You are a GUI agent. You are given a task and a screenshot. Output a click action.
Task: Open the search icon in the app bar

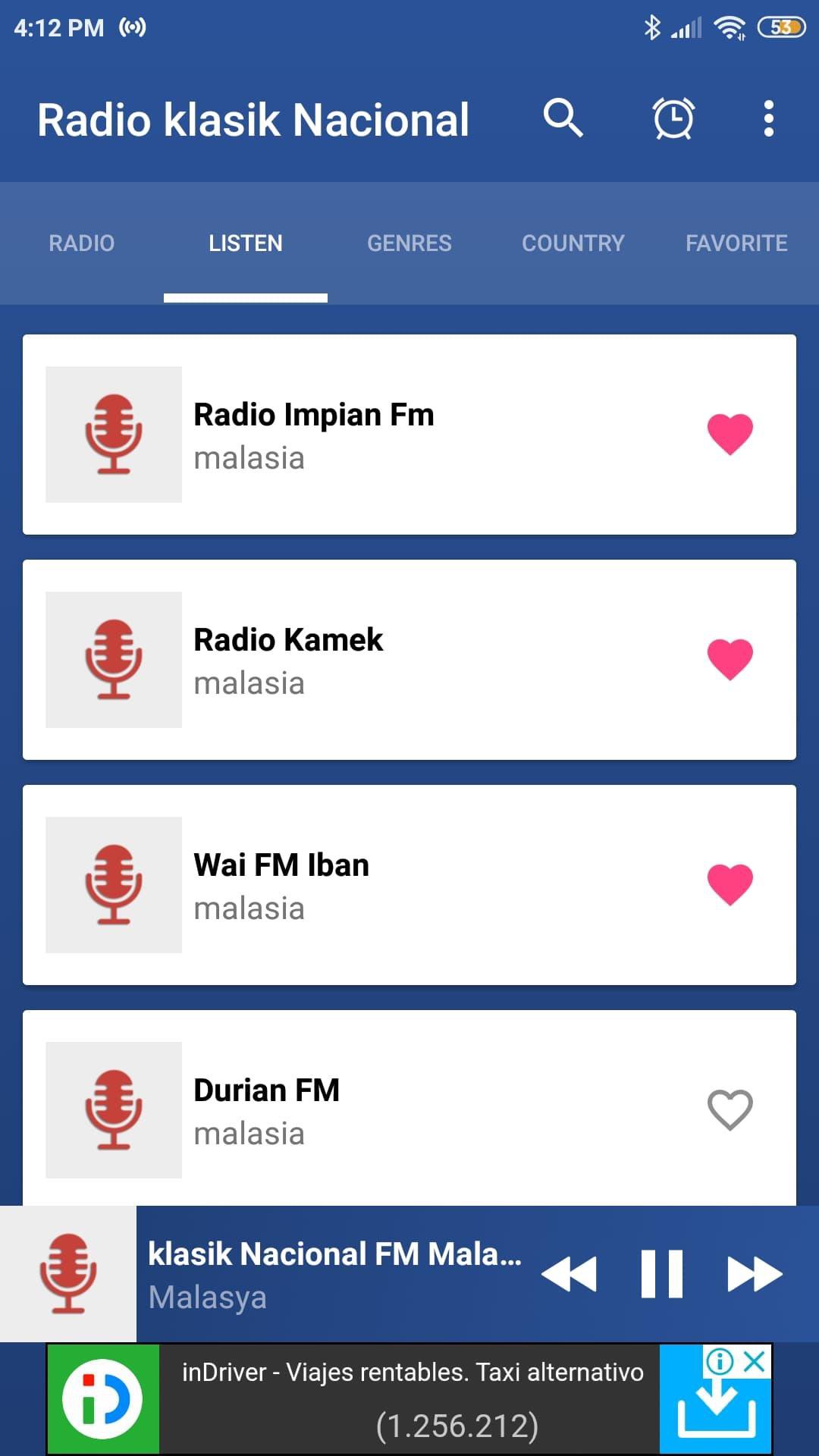[x=563, y=118]
